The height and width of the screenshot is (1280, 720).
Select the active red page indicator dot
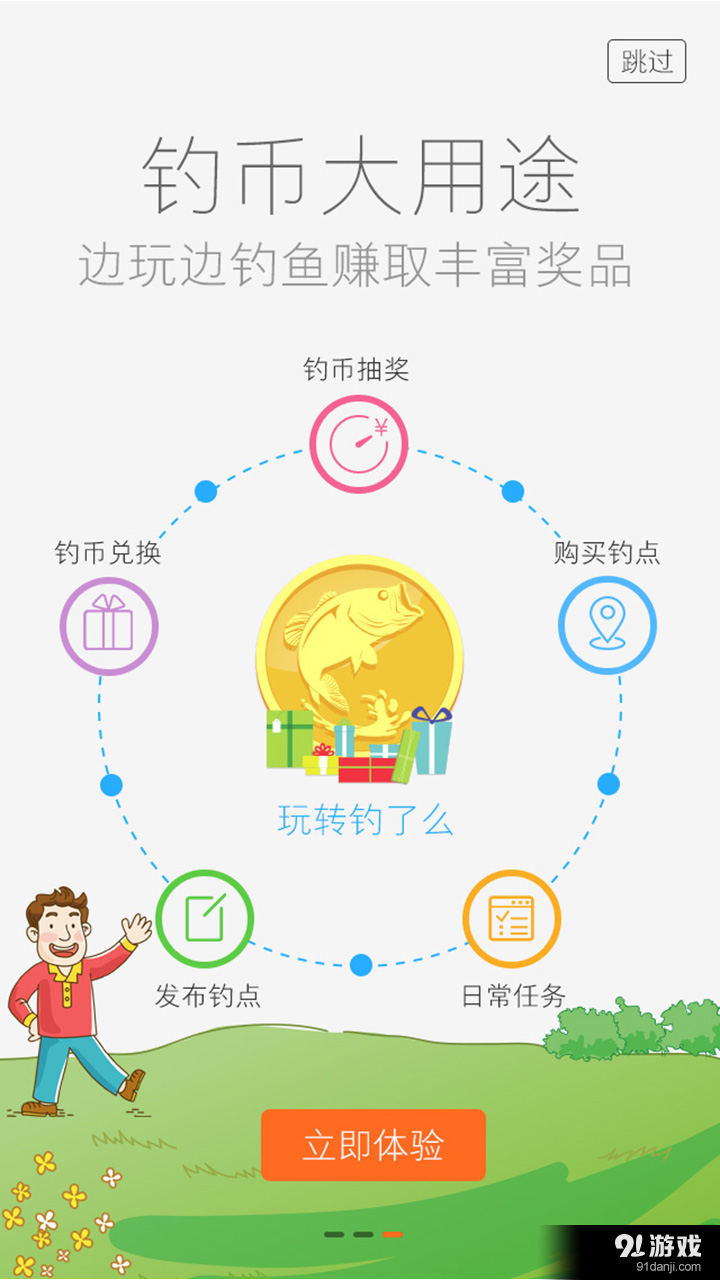click(392, 1234)
